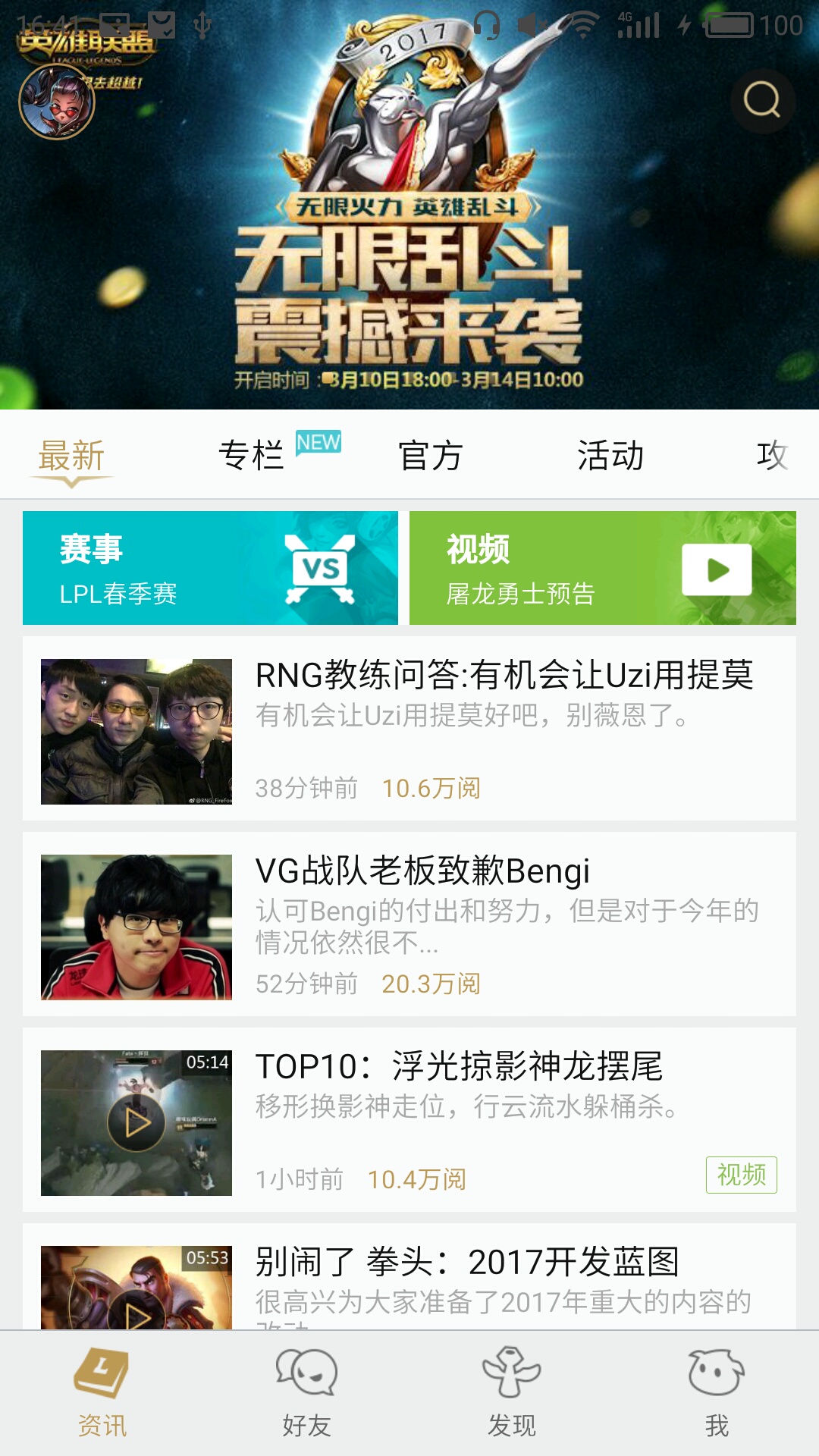Image resolution: width=819 pixels, height=1456 pixels.
Task: Go to the 资讯 tab
Action: 102,1392
